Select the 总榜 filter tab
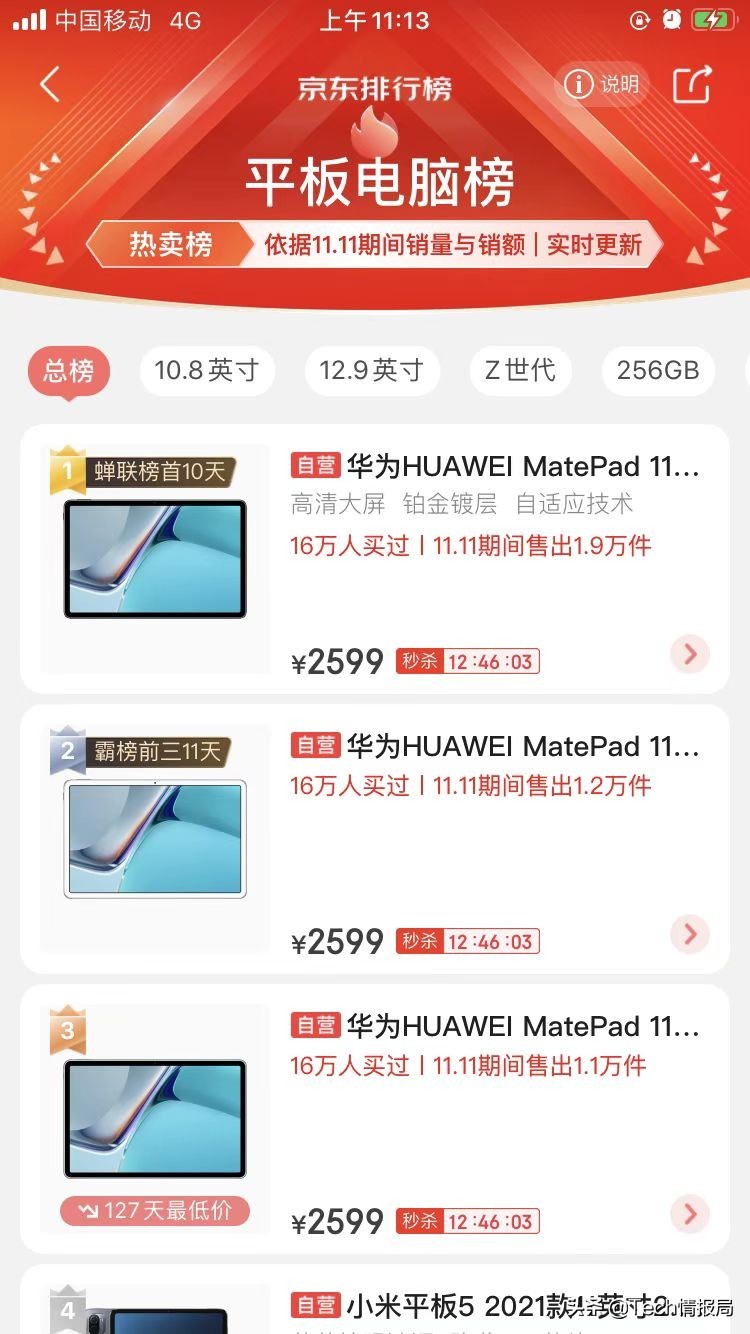The width and height of the screenshot is (750, 1334). [x=68, y=370]
